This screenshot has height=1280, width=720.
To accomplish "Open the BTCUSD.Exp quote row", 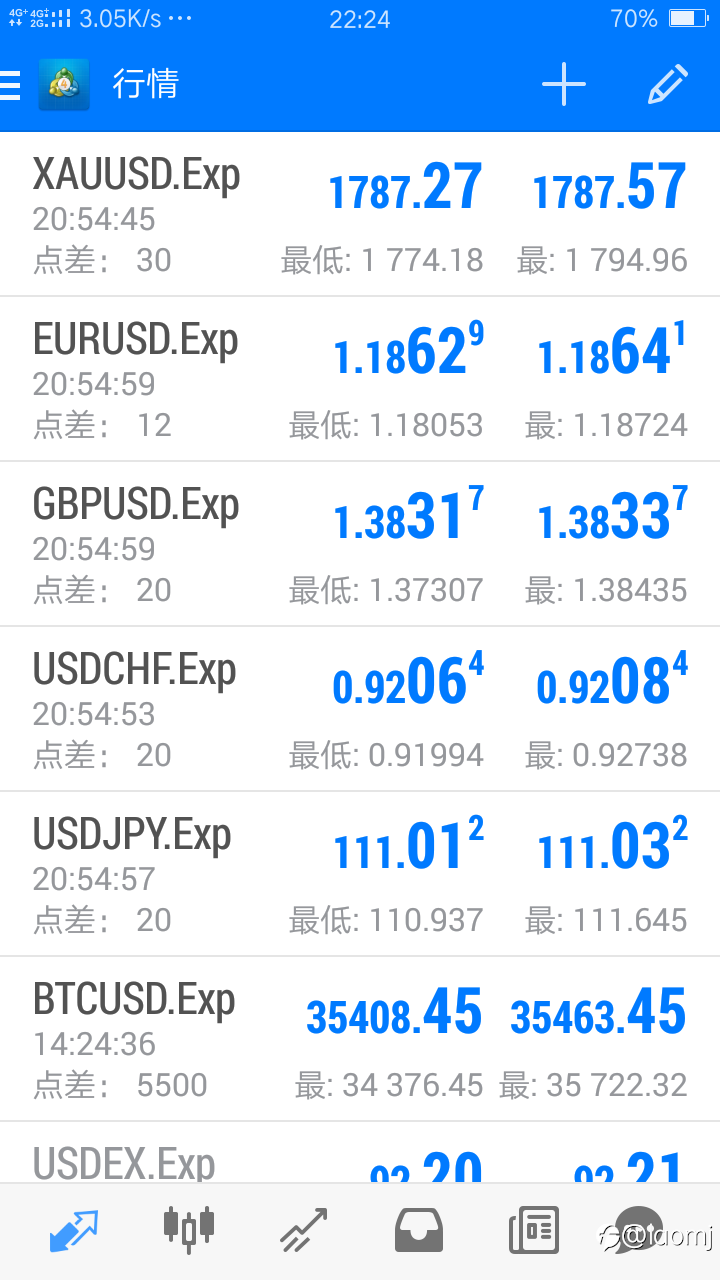I will (360, 1040).
